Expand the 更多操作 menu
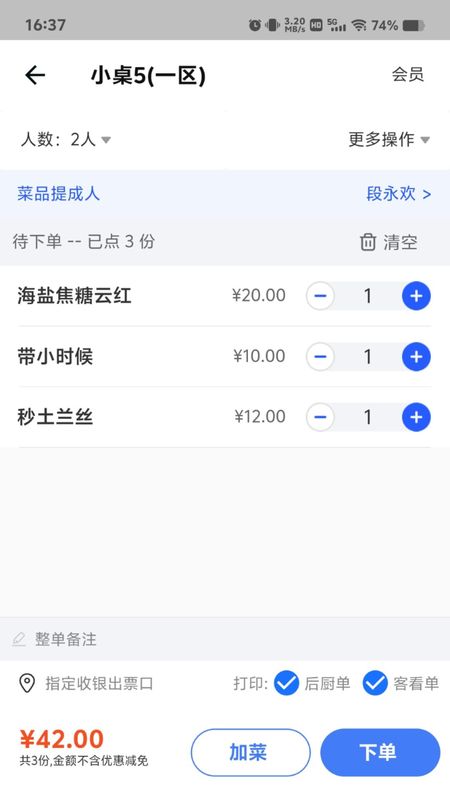Viewport: 450px width, 800px height. point(389,139)
